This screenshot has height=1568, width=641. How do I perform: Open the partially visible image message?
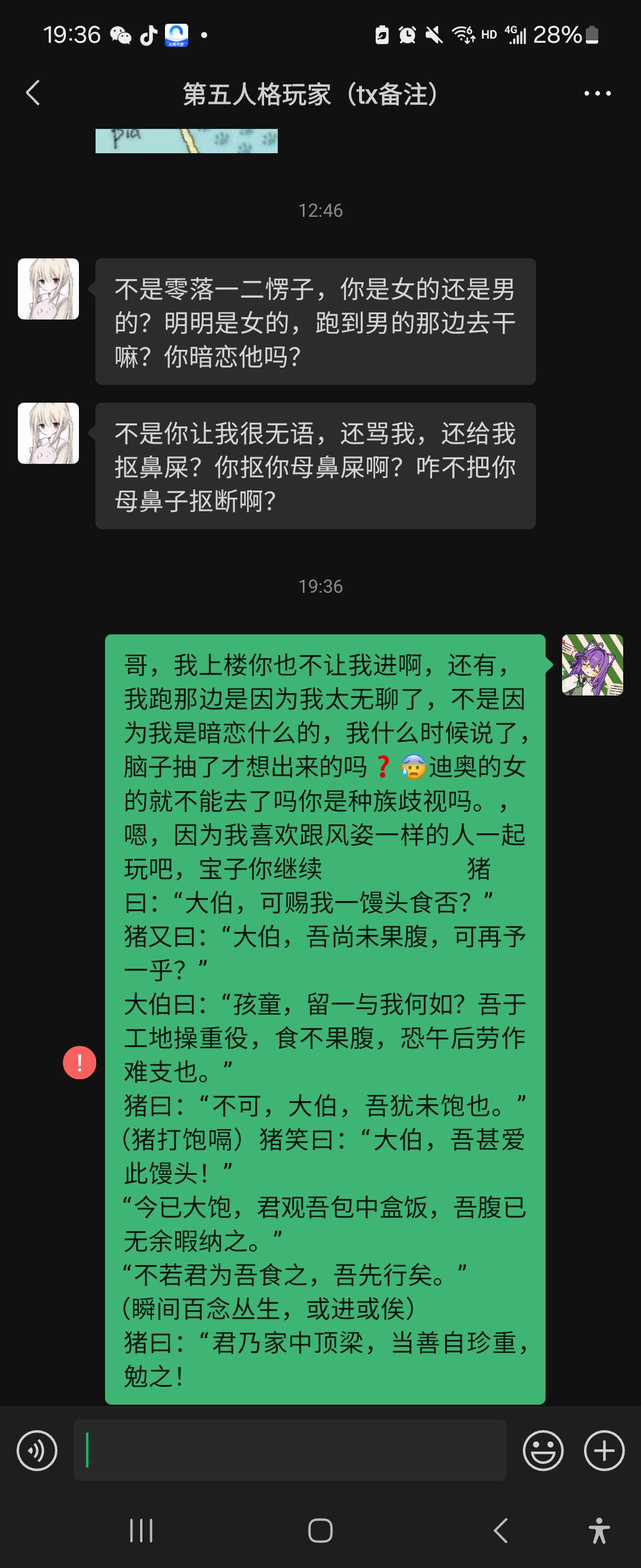[x=186, y=141]
